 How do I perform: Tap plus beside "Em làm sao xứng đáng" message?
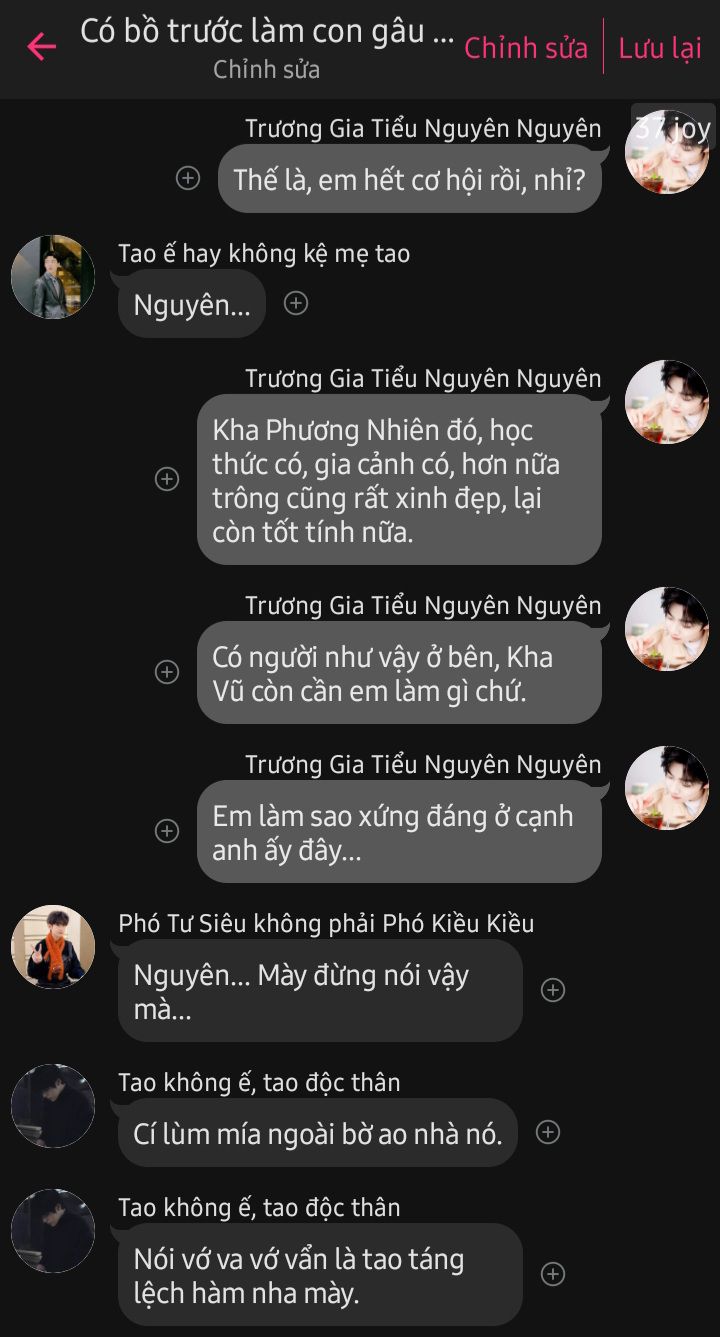(167, 831)
